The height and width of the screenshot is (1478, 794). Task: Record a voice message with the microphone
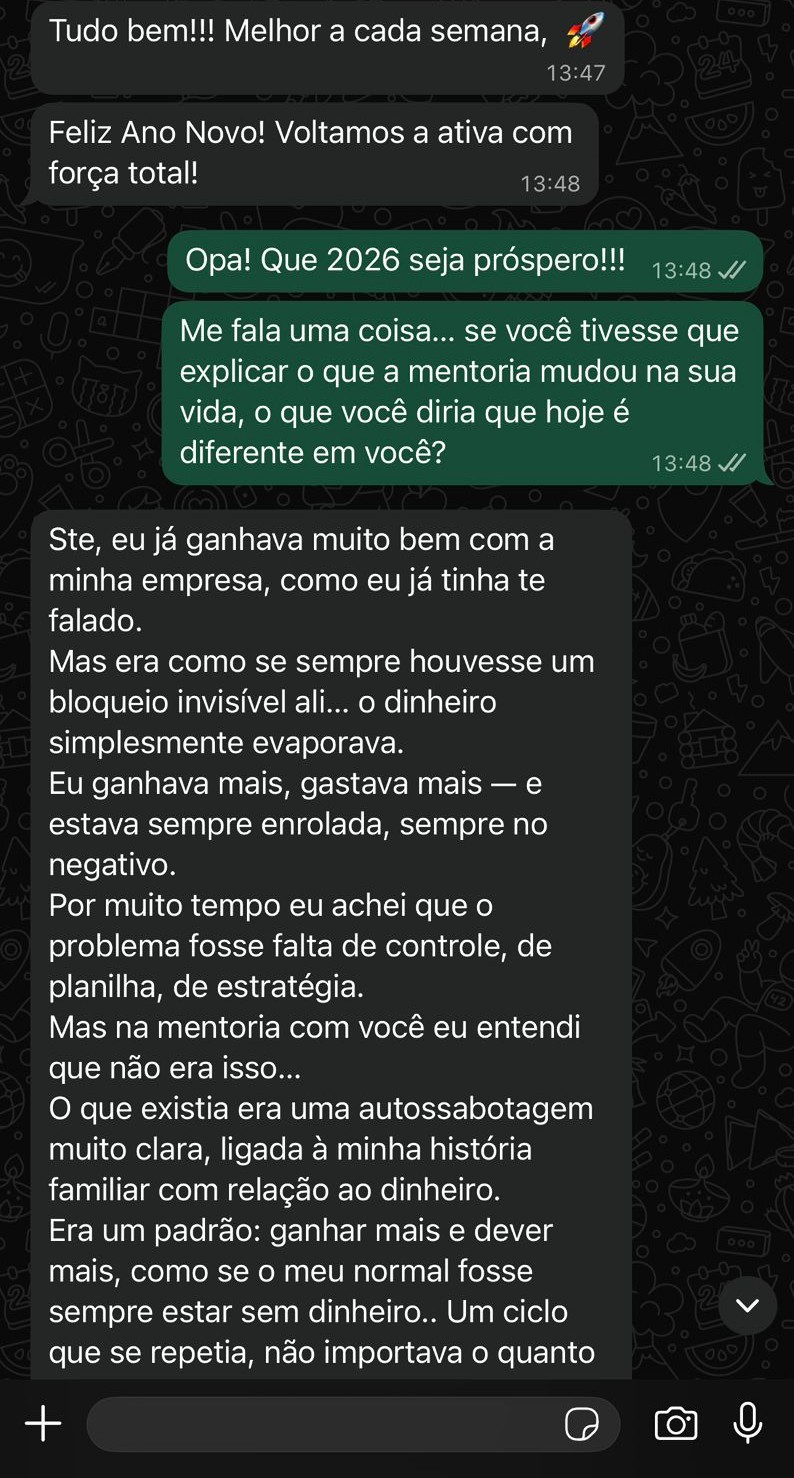(x=748, y=1423)
